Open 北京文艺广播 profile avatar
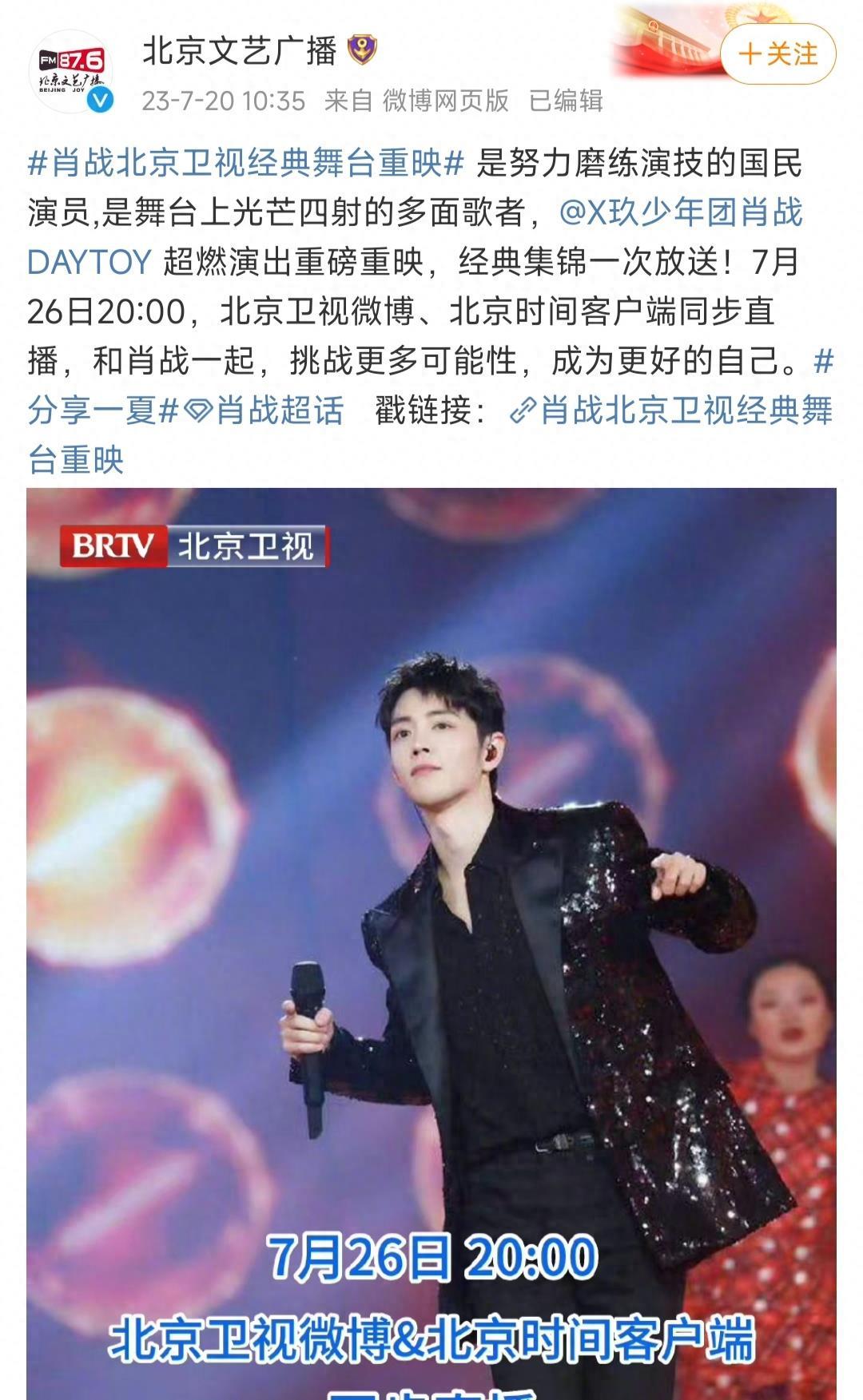Image resolution: width=863 pixels, height=1400 pixels. tap(71, 72)
